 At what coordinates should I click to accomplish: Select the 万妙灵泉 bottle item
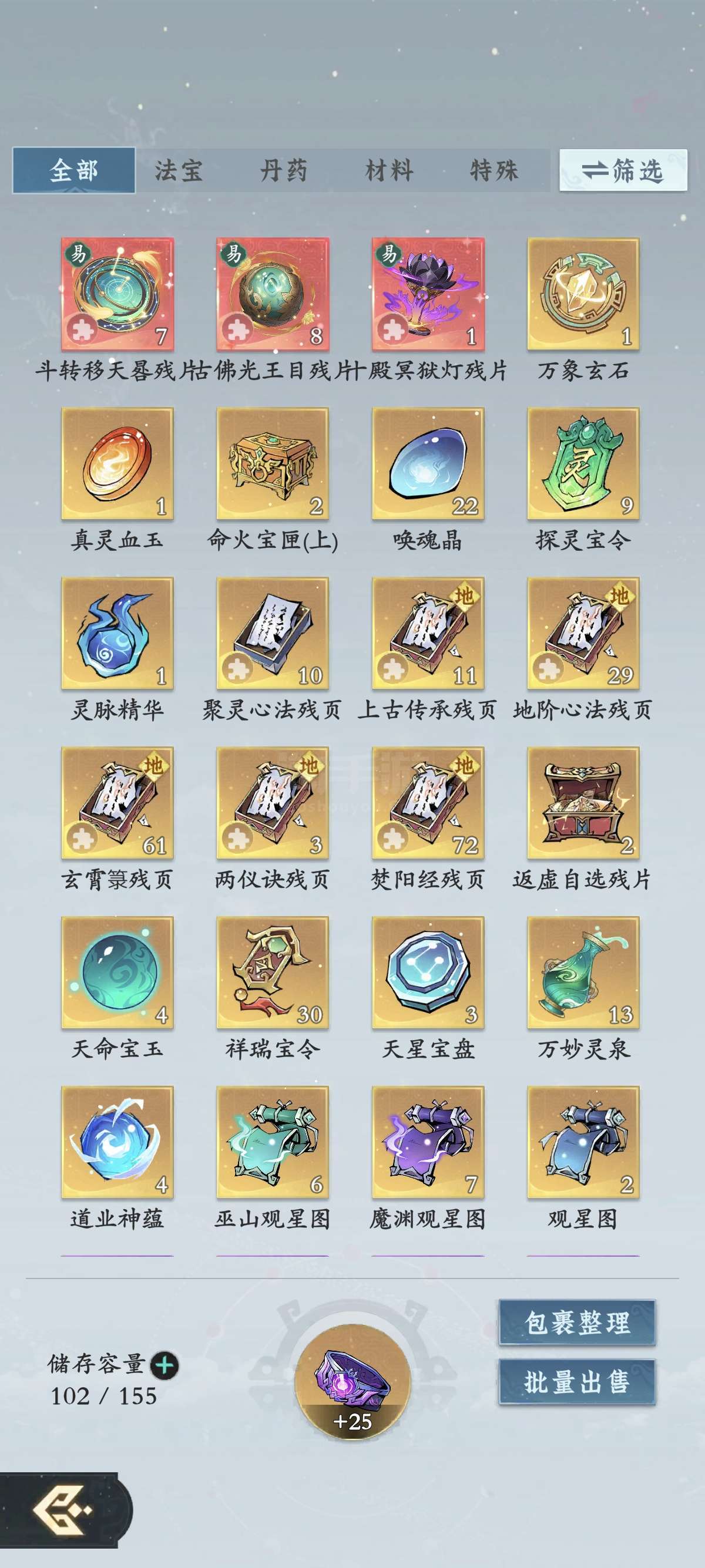(x=583, y=973)
